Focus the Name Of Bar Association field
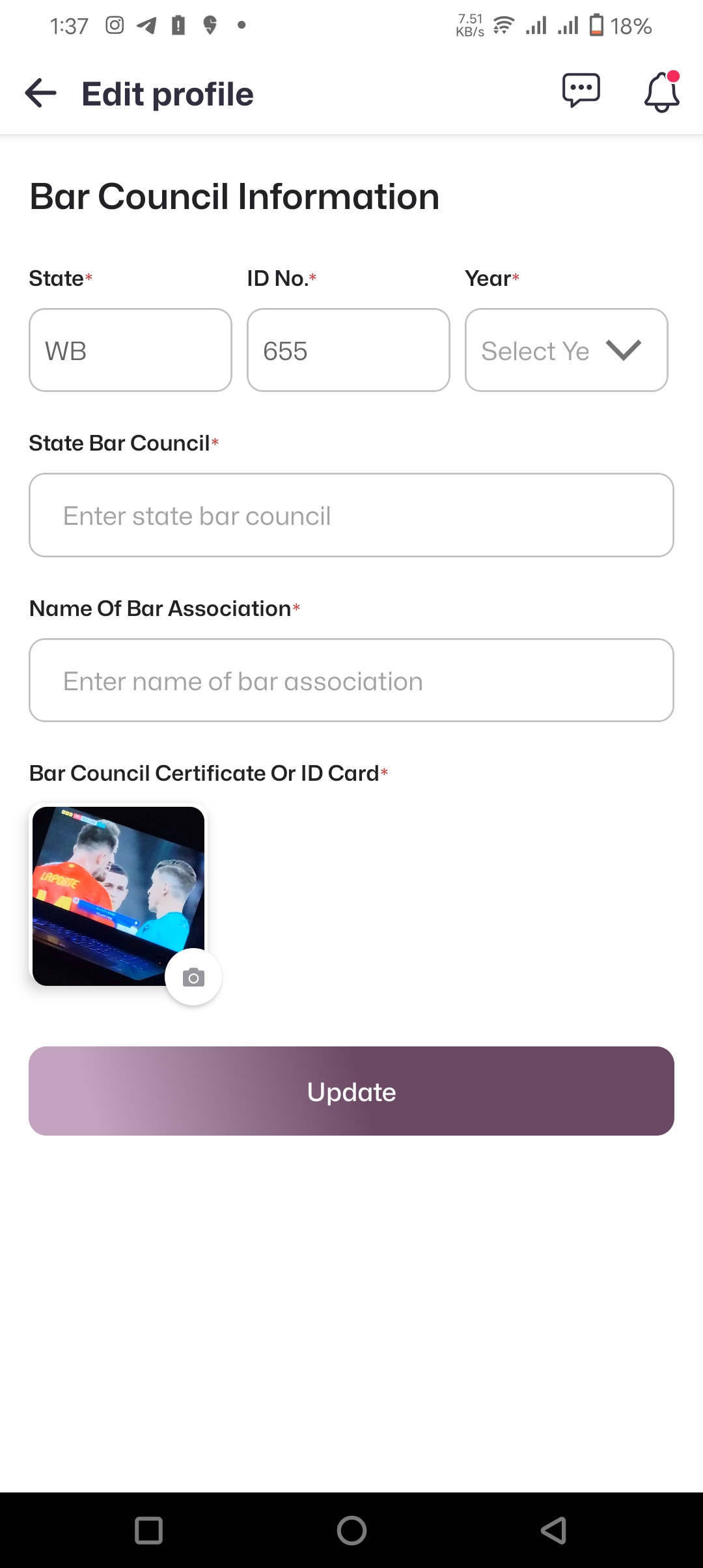The image size is (703, 1568). (351, 680)
